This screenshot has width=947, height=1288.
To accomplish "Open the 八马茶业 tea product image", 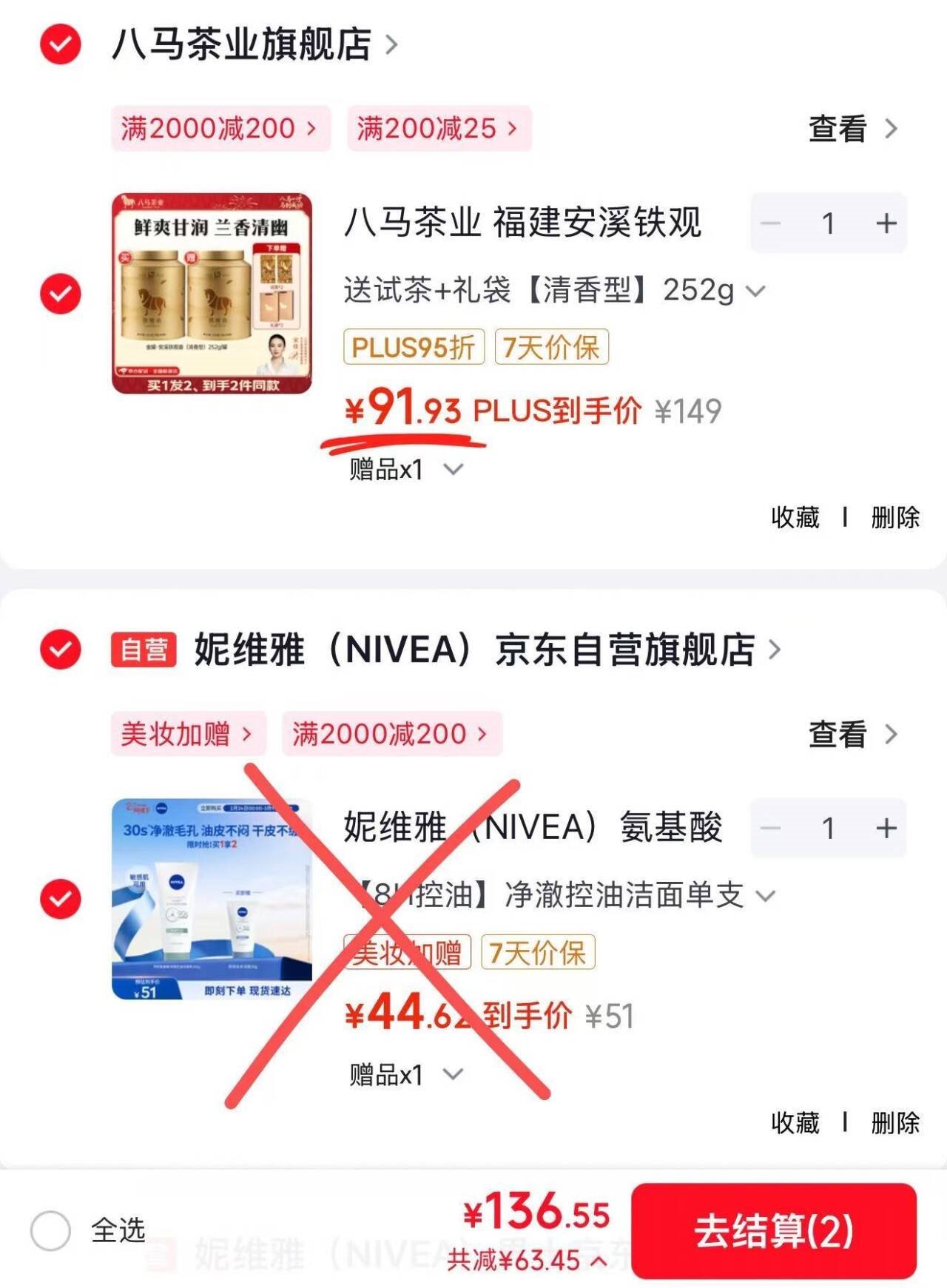I will coord(212,293).
